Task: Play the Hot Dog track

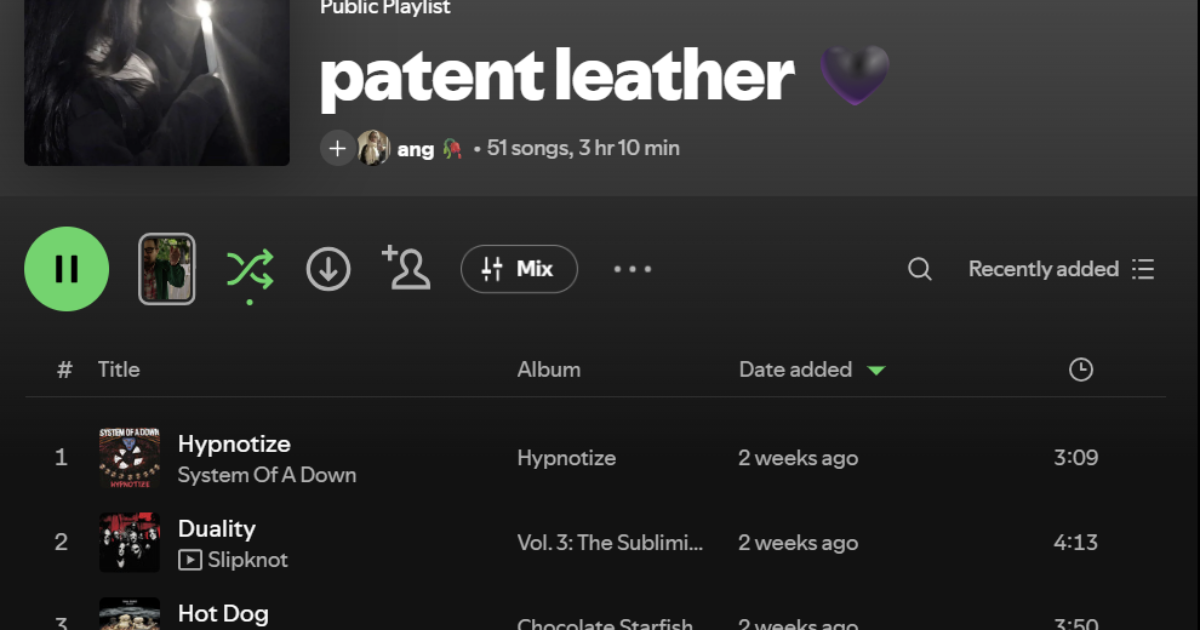Action: click(222, 613)
